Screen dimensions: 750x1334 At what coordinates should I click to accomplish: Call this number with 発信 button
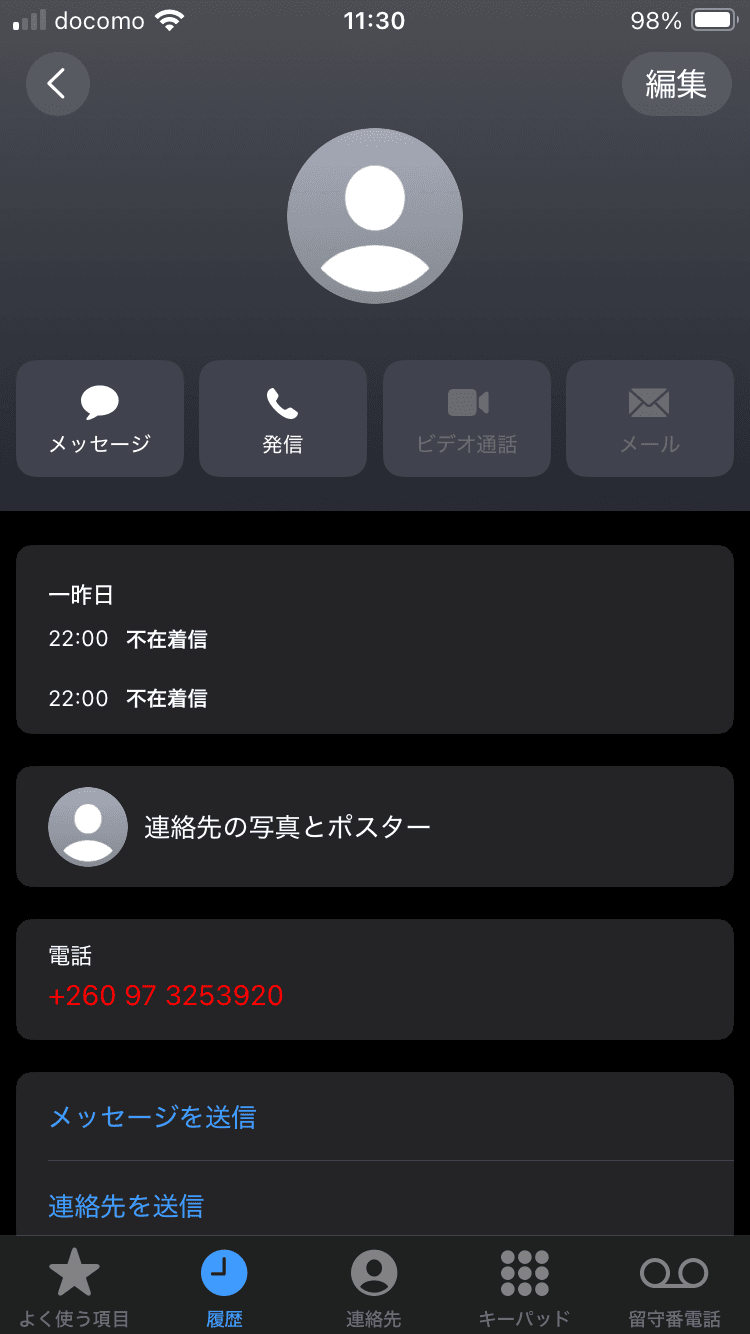point(283,418)
